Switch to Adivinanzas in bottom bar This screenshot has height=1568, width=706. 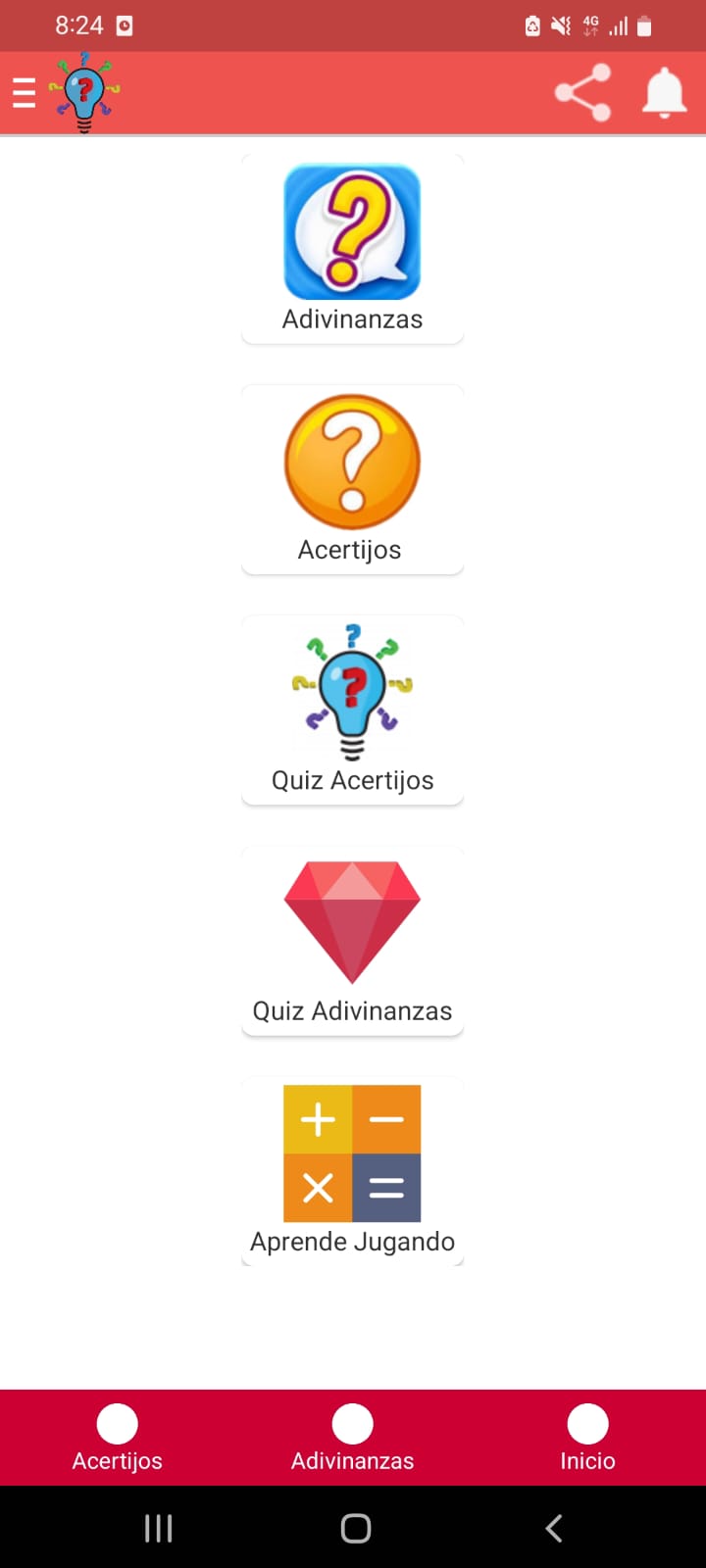pos(353,1438)
